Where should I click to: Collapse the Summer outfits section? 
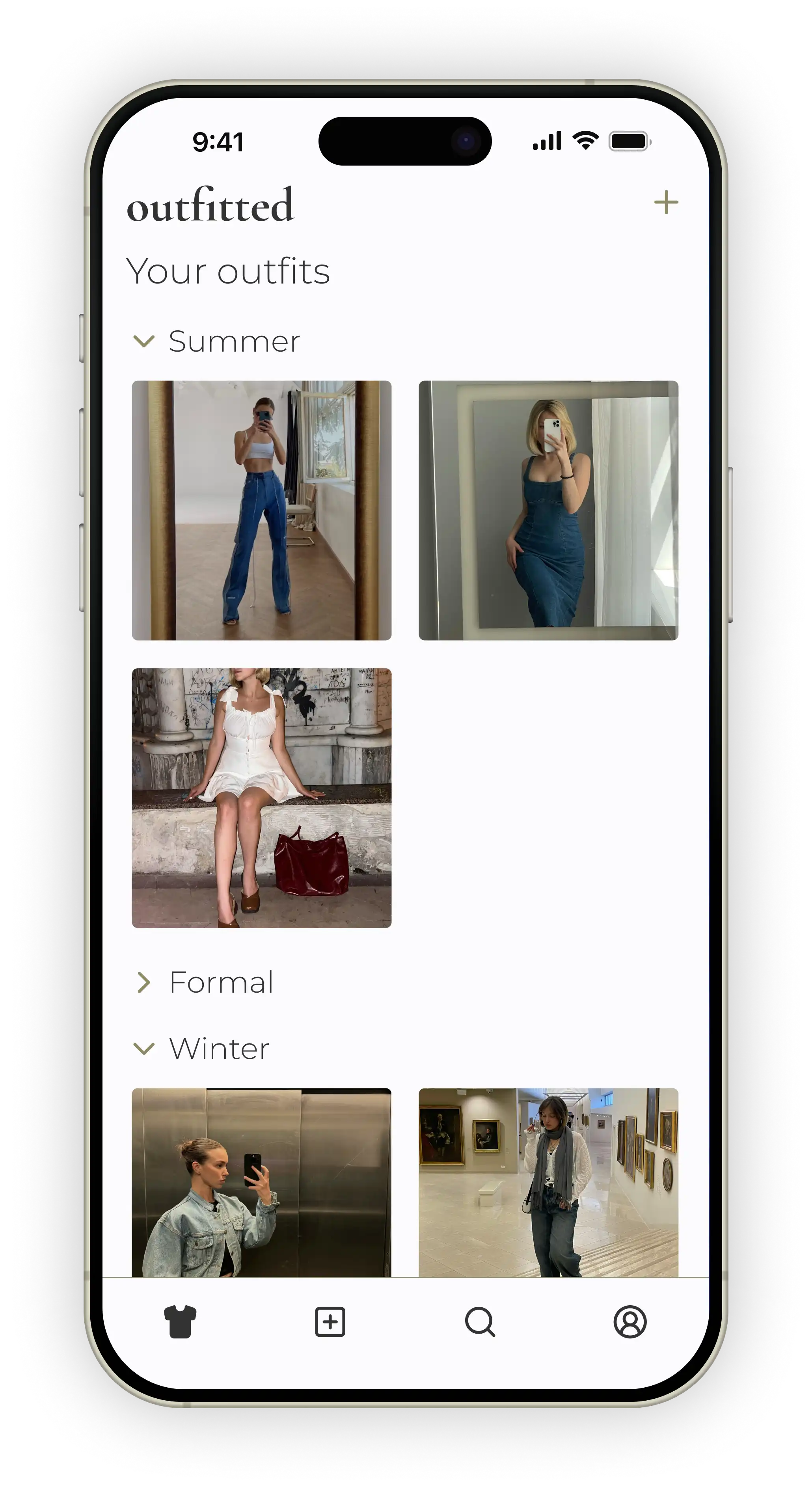(x=144, y=341)
